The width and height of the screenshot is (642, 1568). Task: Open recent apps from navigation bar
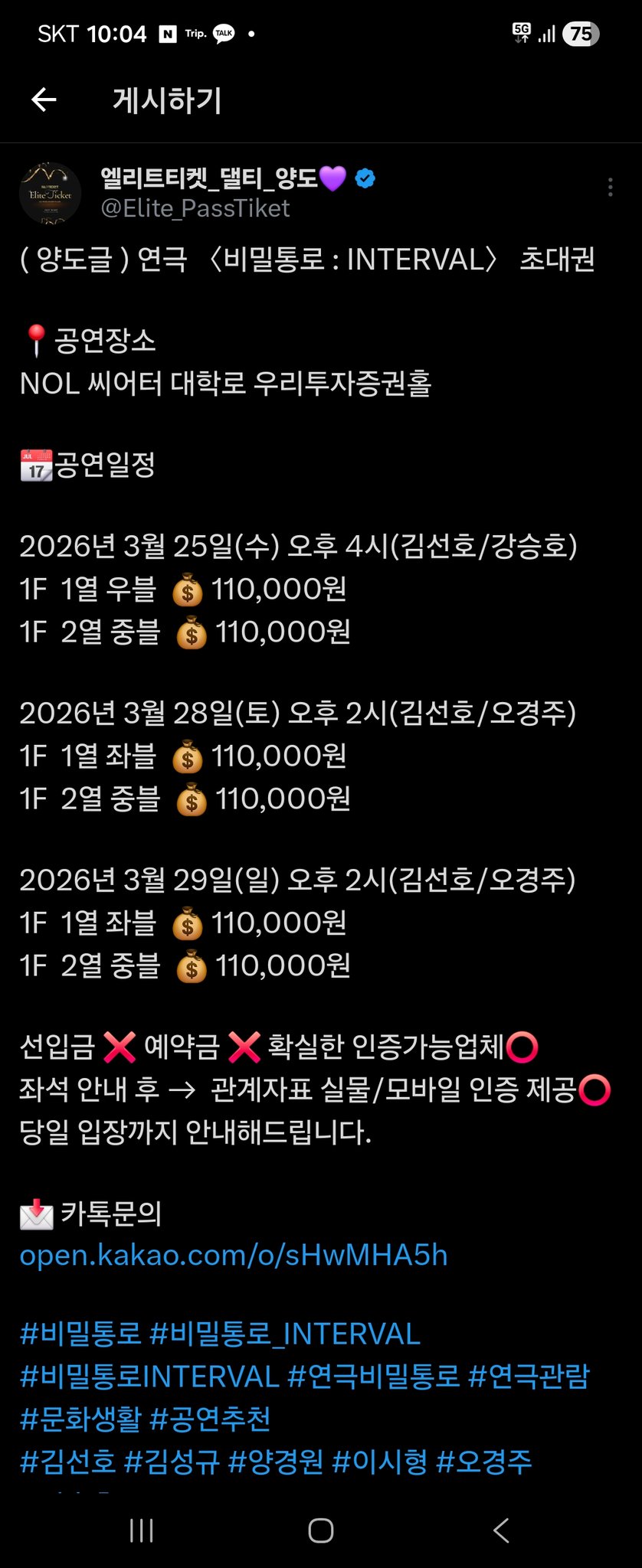click(142, 1530)
